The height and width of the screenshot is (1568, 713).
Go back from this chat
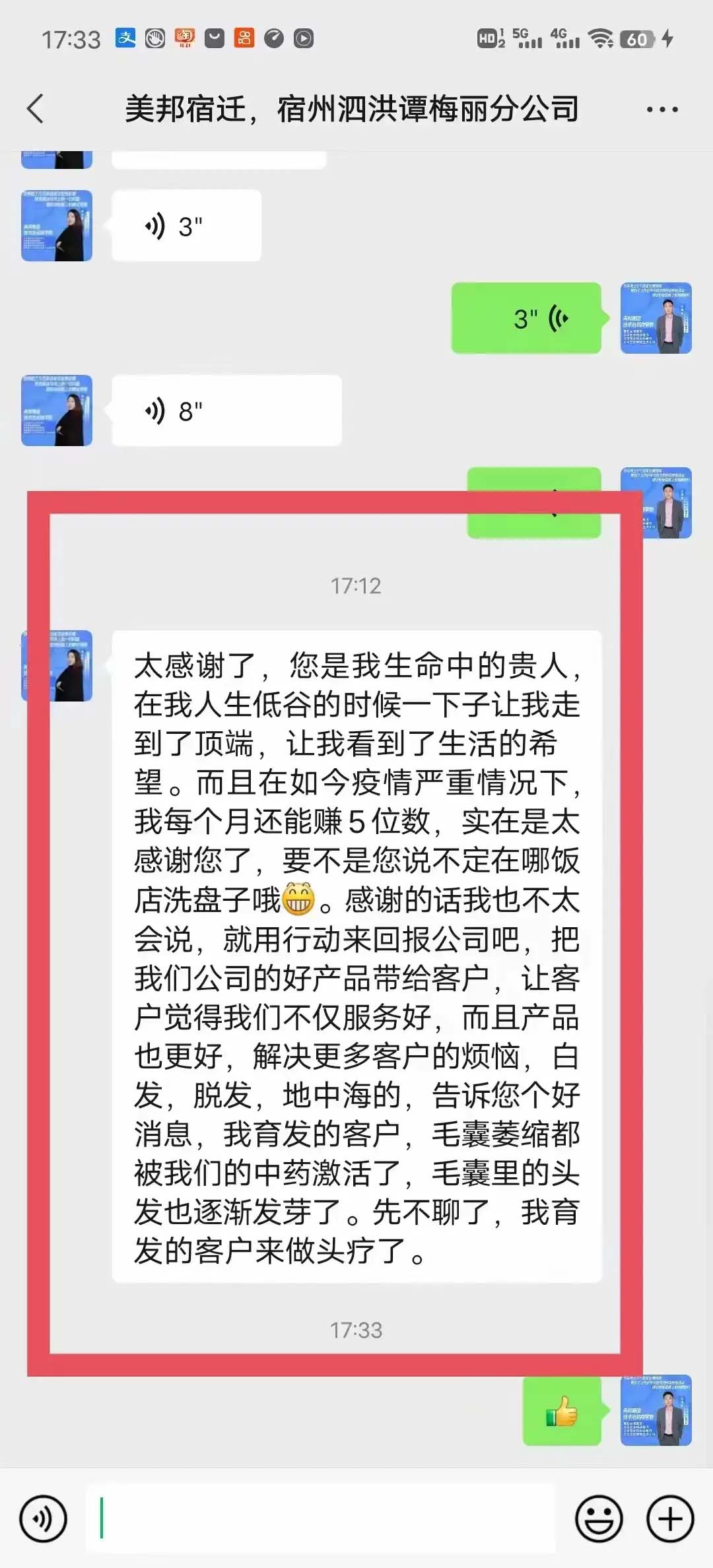36,109
